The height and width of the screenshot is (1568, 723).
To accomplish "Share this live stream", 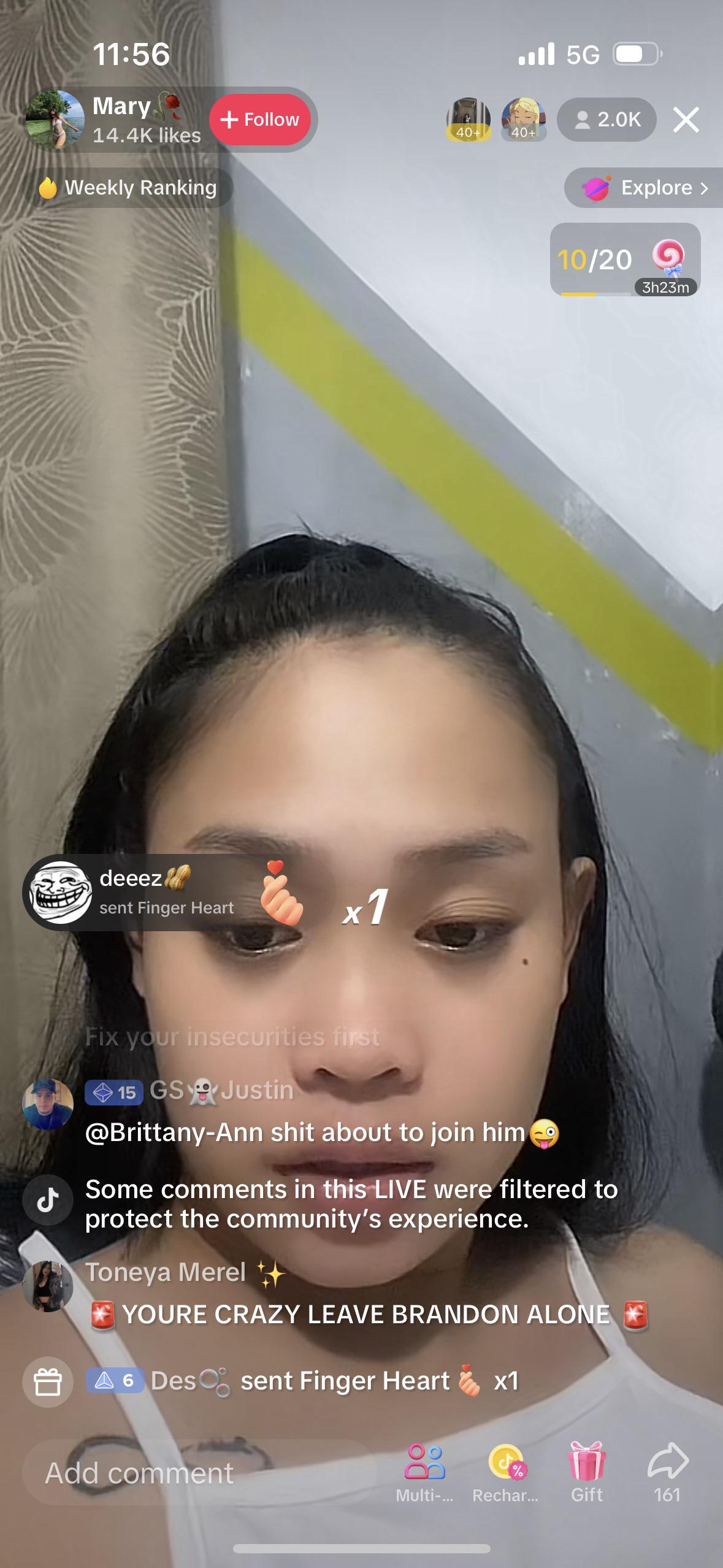I will click(667, 1472).
